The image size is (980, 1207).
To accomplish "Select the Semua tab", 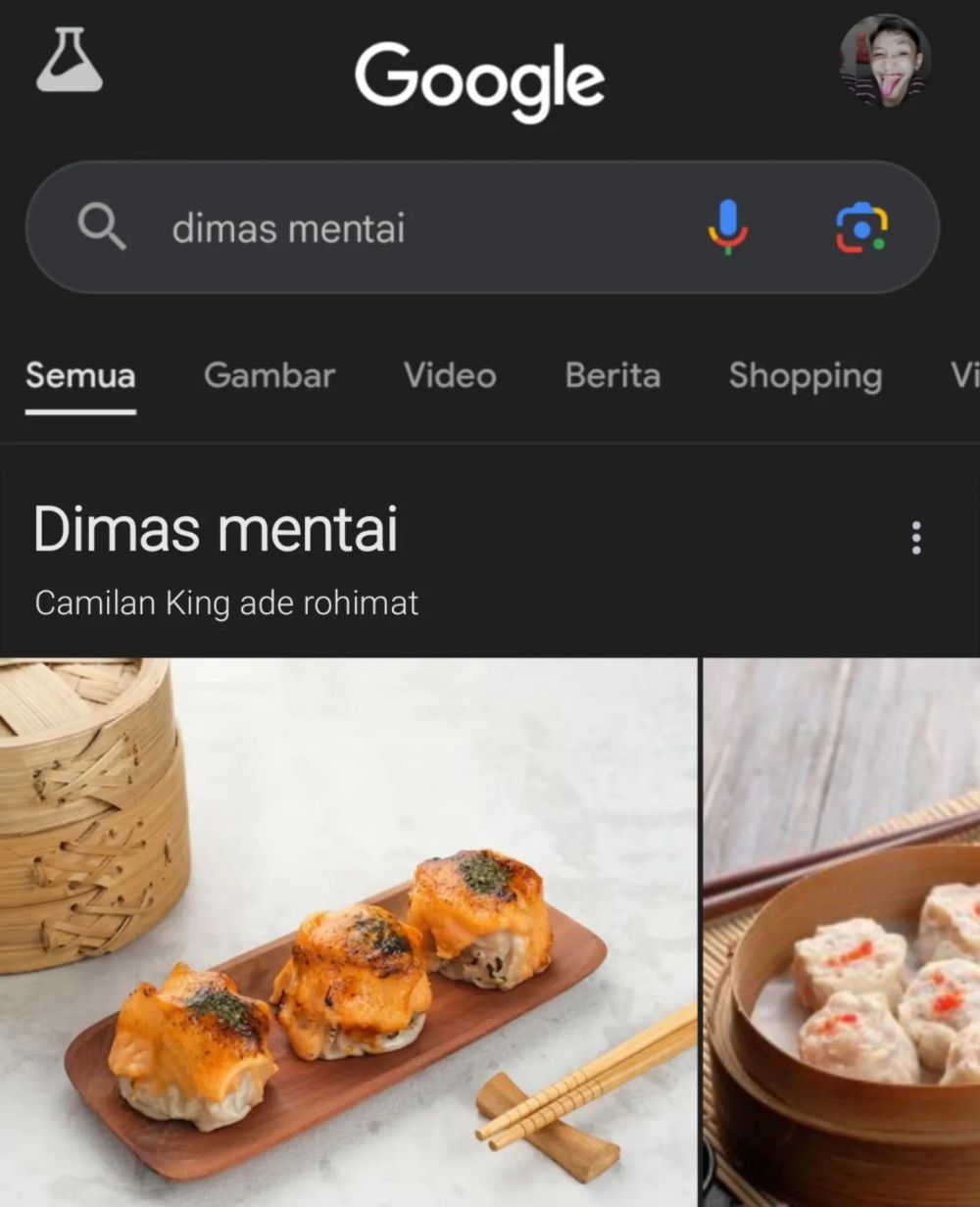I will point(80,375).
